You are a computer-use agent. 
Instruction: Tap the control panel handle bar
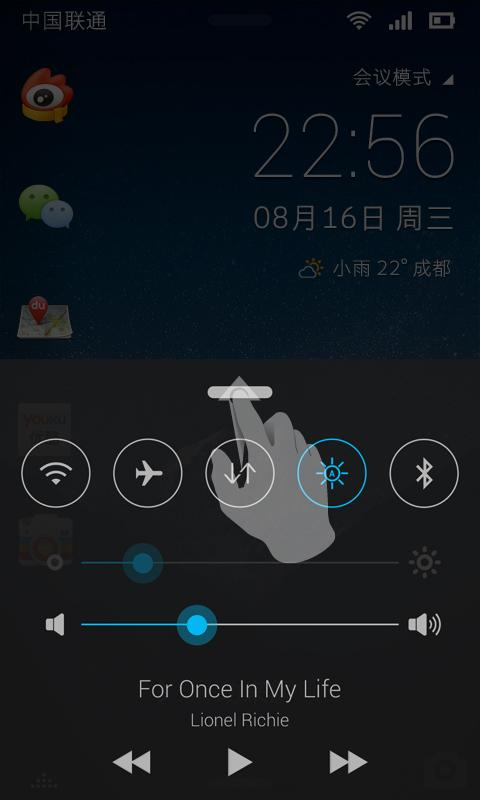click(x=240, y=392)
